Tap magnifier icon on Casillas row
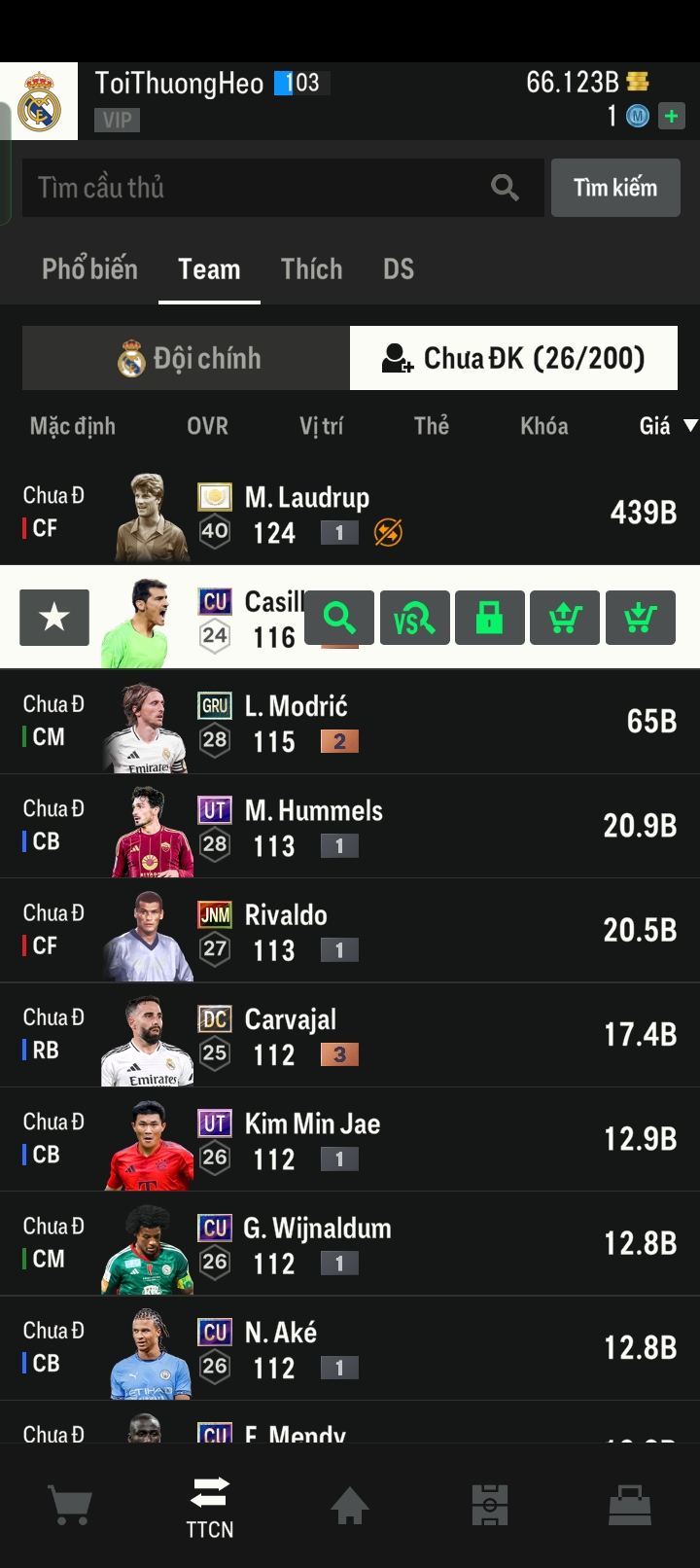The image size is (700, 1568). tap(339, 618)
